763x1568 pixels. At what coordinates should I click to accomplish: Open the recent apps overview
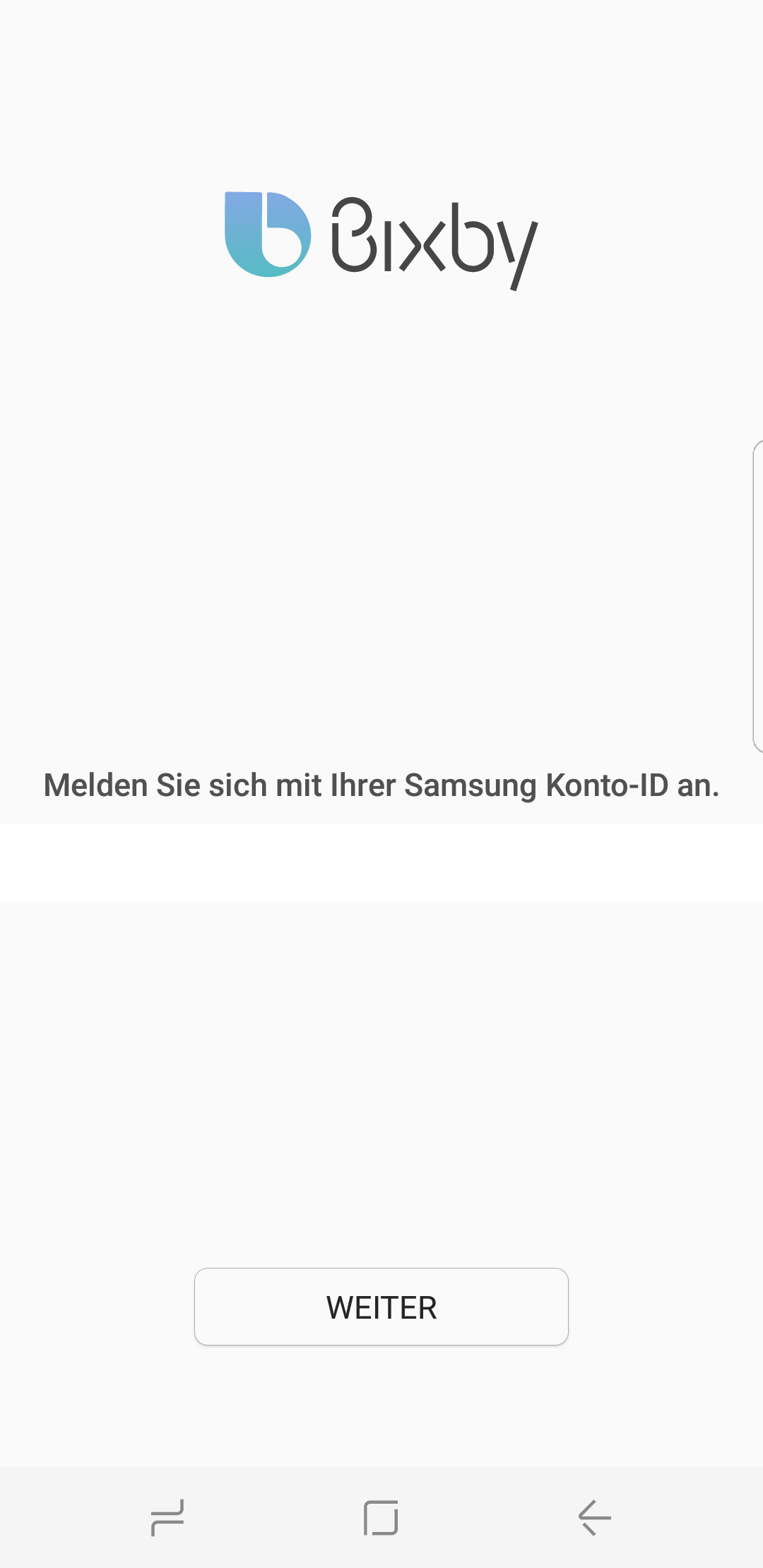point(167,1517)
